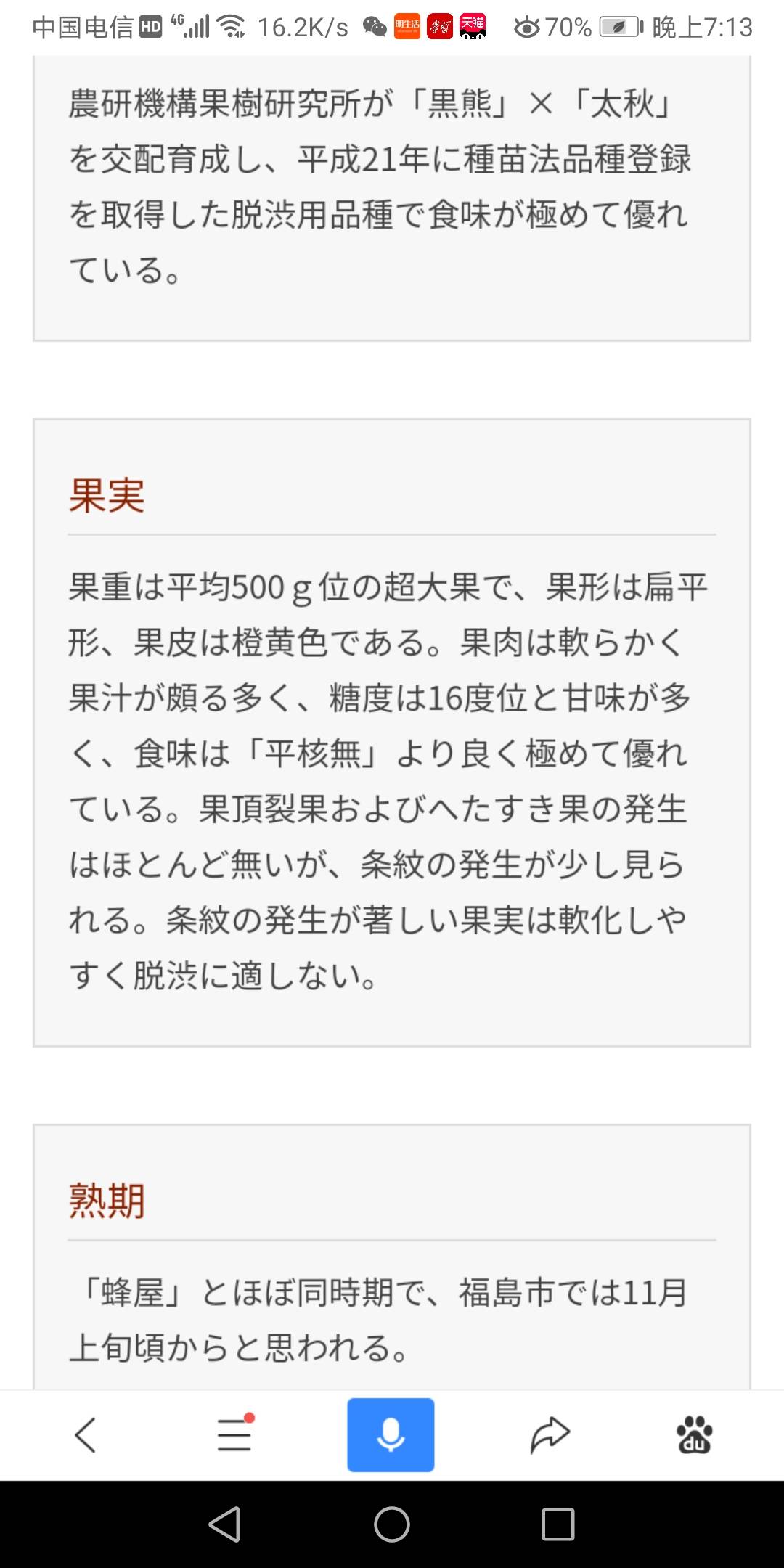Start voice search with the microphone button
This screenshot has height=1568, width=784.
(x=391, y=1435)
